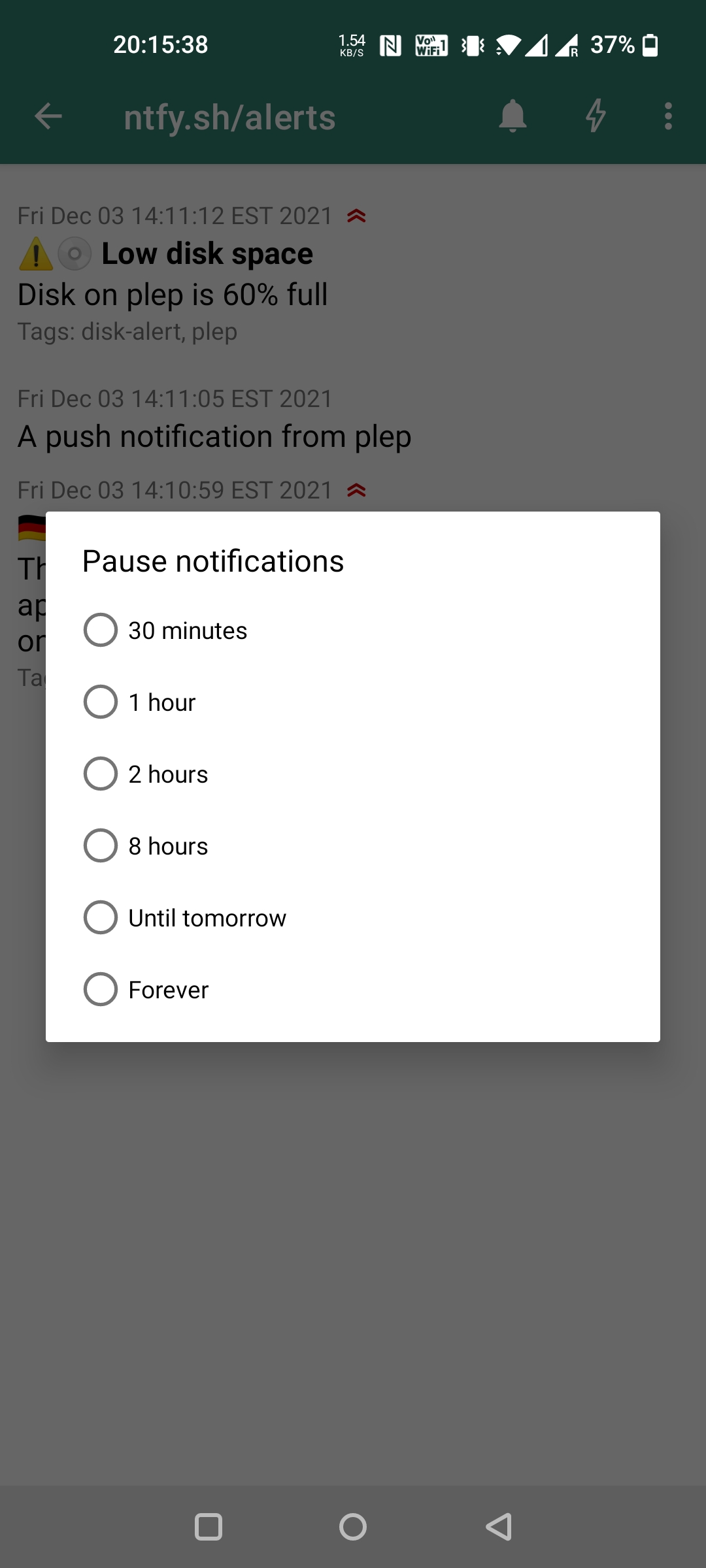Pick 2 hours to pause notifications
The width and height of the screenshot is (706, 1568).
pyautogui.click(x=101, y=774)
